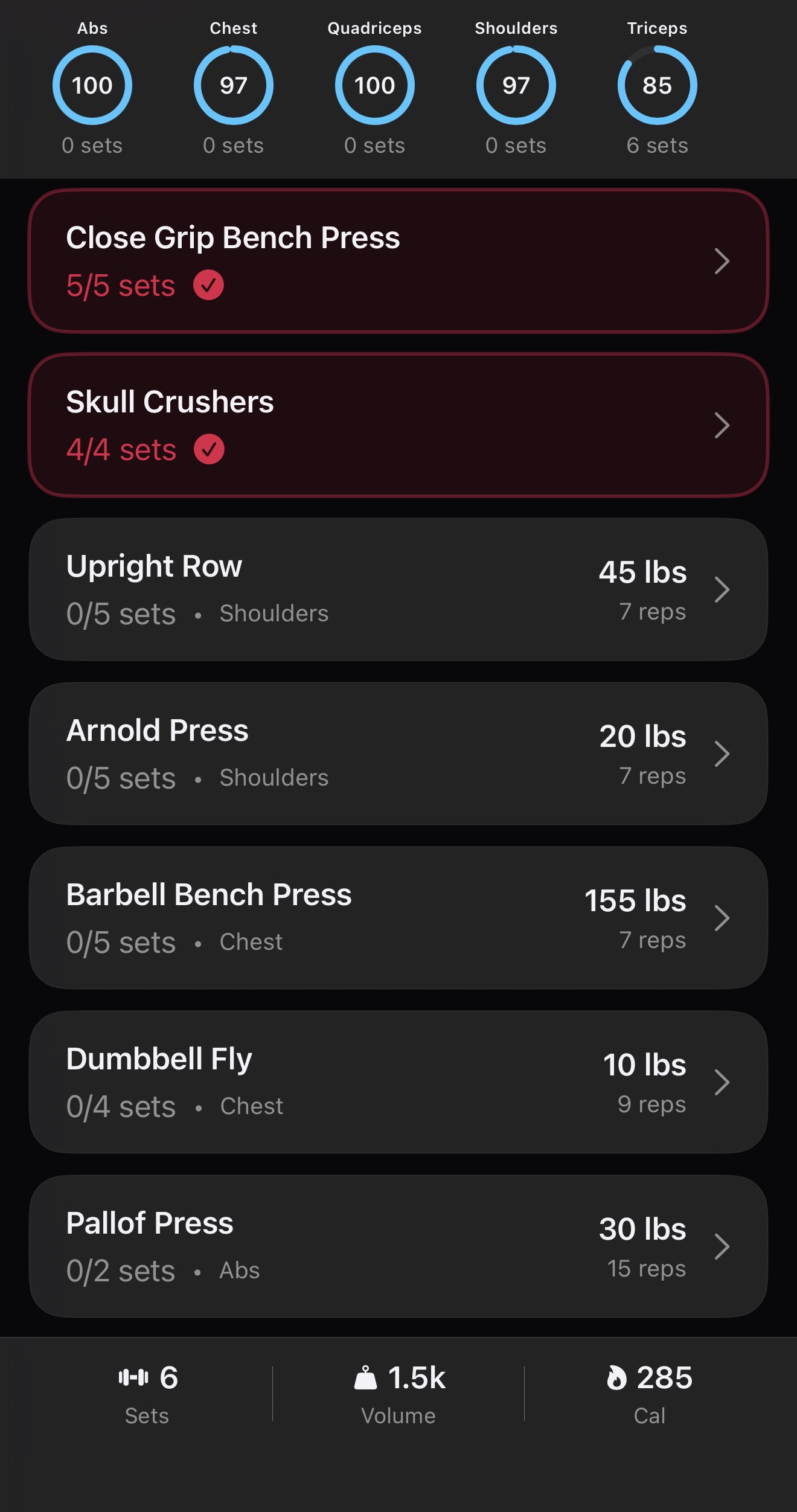Select the Shoulders muscle group at top
The height and width of the screenshot is (1512, 797).
pos(516,85)
